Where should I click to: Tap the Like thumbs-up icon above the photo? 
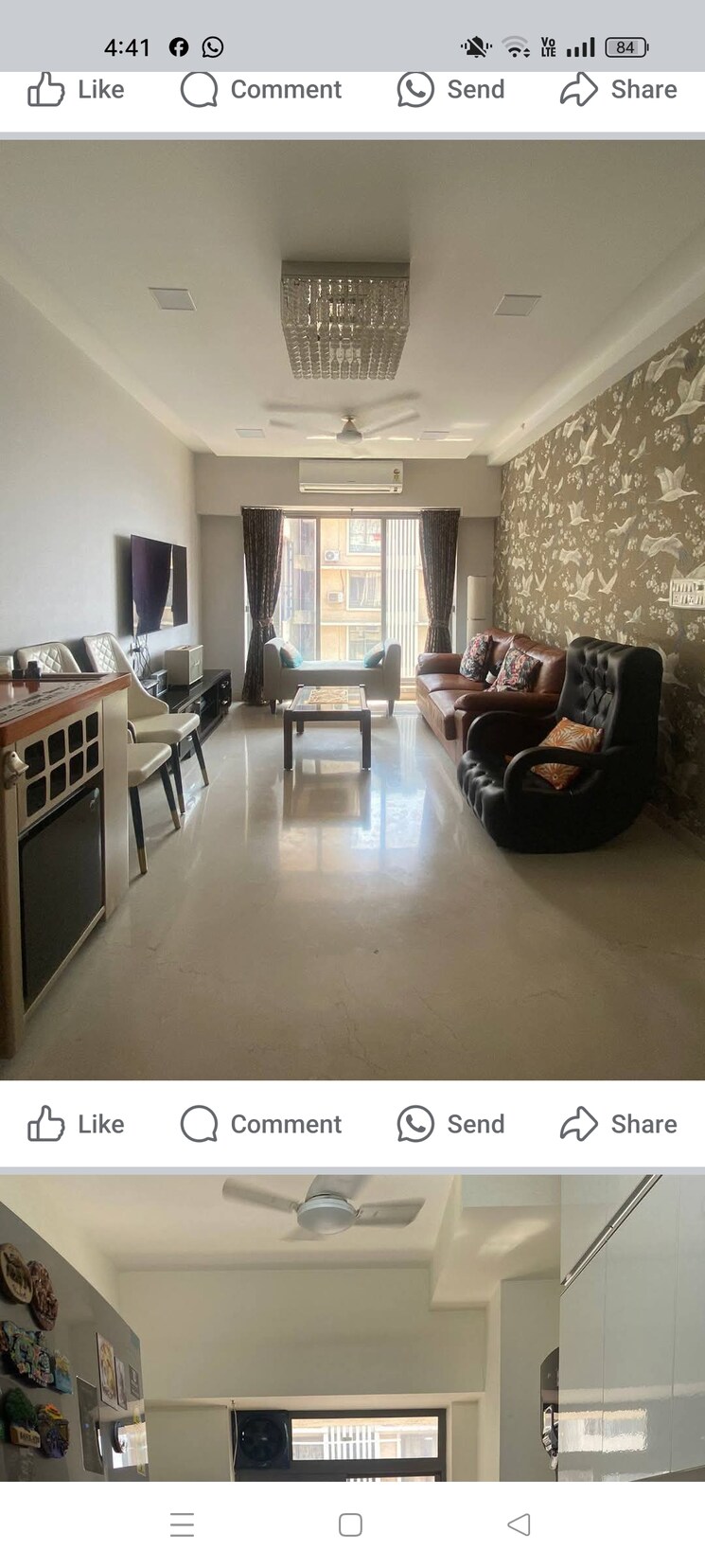tap(44, 89)
